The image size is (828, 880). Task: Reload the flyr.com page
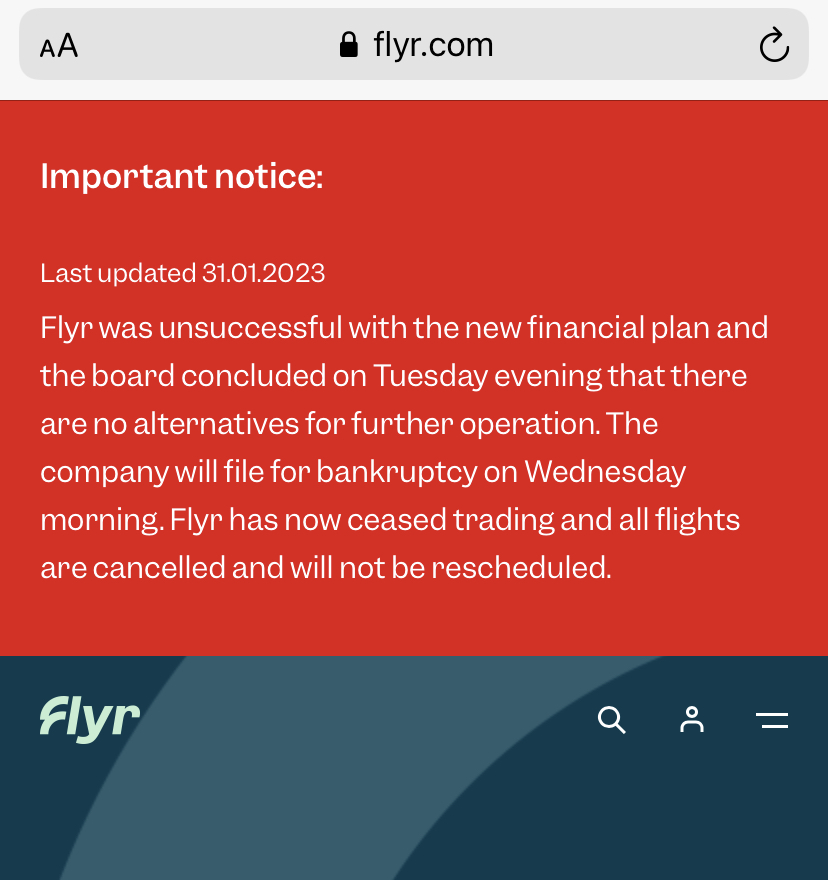(774, 46)
